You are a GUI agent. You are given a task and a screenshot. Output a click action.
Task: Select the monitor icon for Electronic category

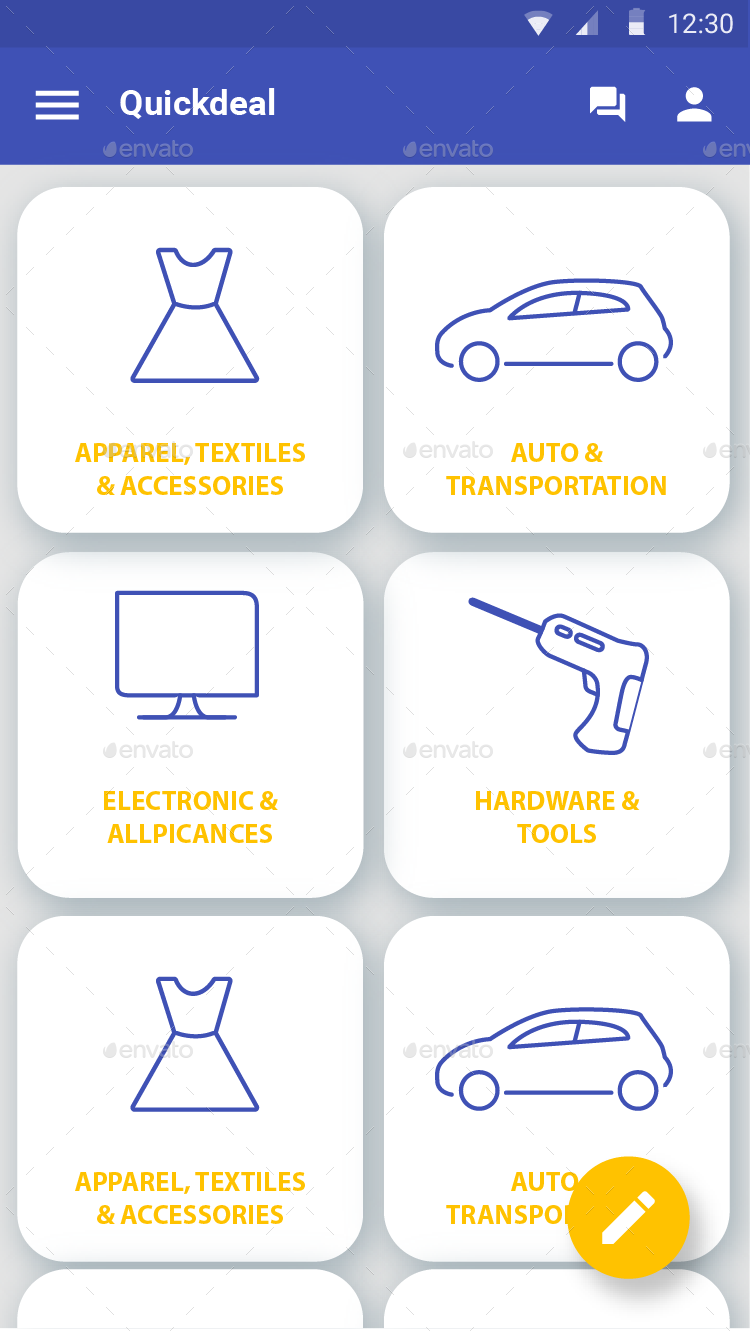189,655
